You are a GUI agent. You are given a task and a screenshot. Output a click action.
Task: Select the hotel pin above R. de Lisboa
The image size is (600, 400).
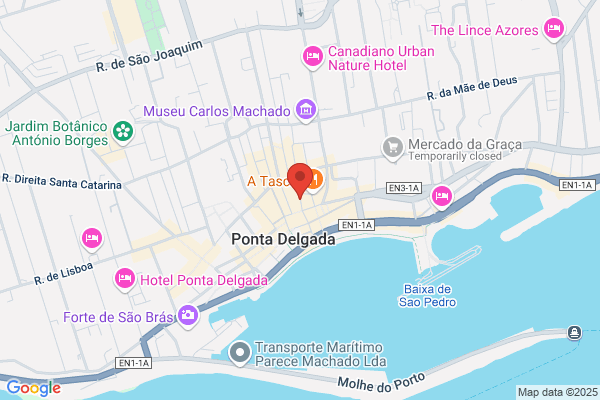click(92, 239)
